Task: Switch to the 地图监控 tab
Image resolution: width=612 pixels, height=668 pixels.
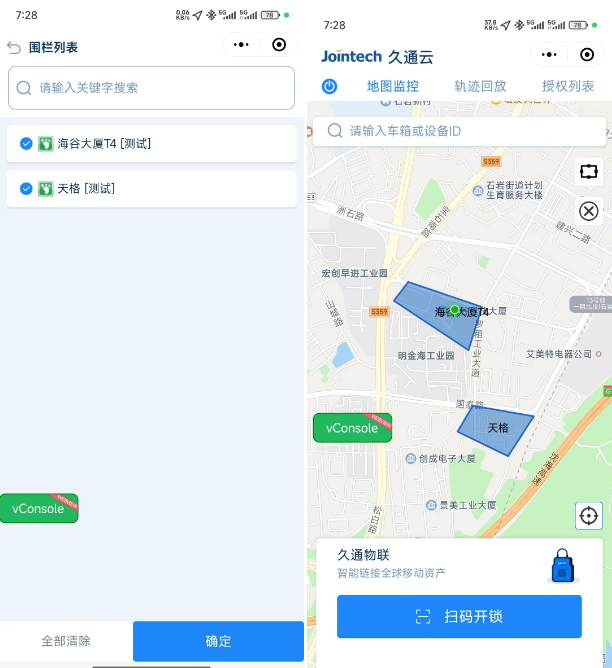Action: click(393, 86)
